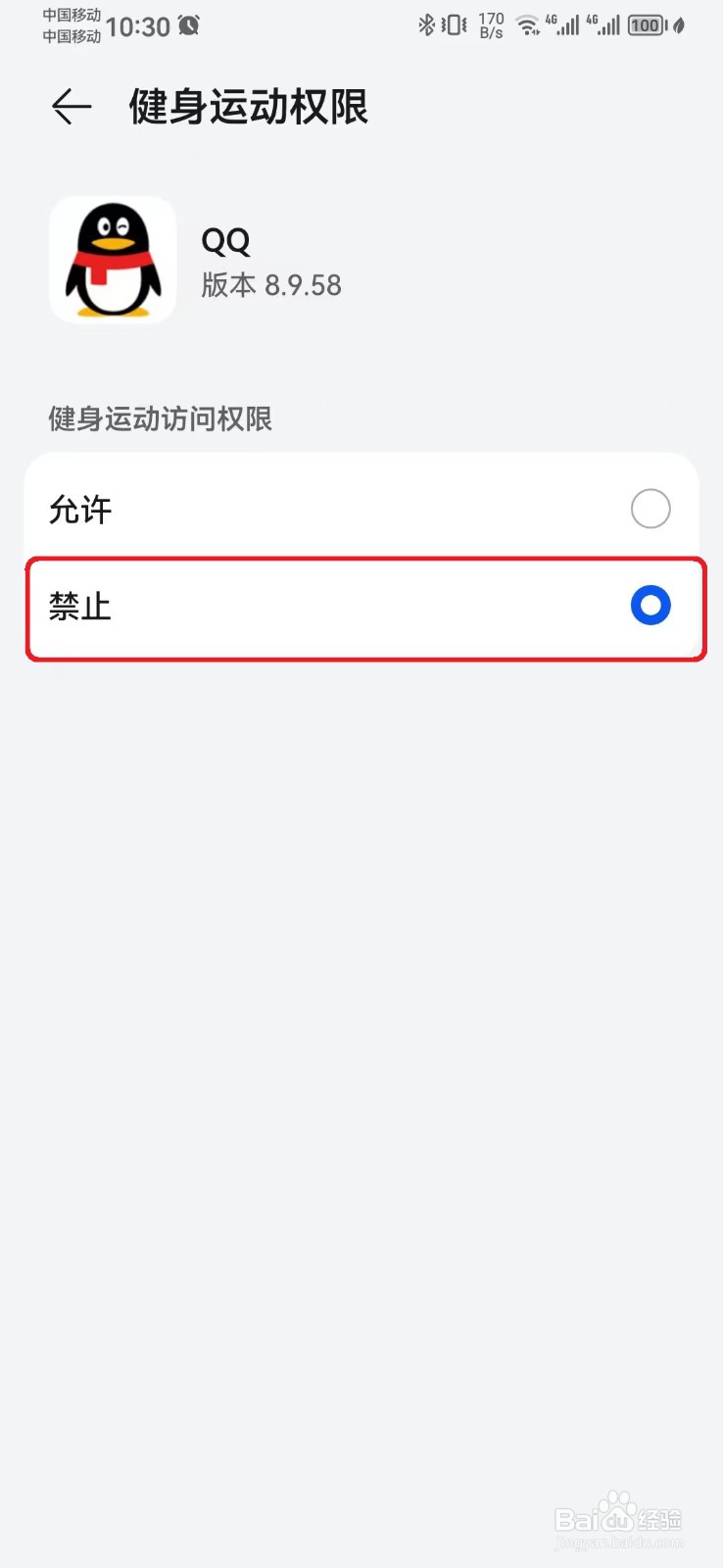Tap the highlighted blue radio indicator
Viewport: 723px width, 1568px height.
tap(650, 607)
